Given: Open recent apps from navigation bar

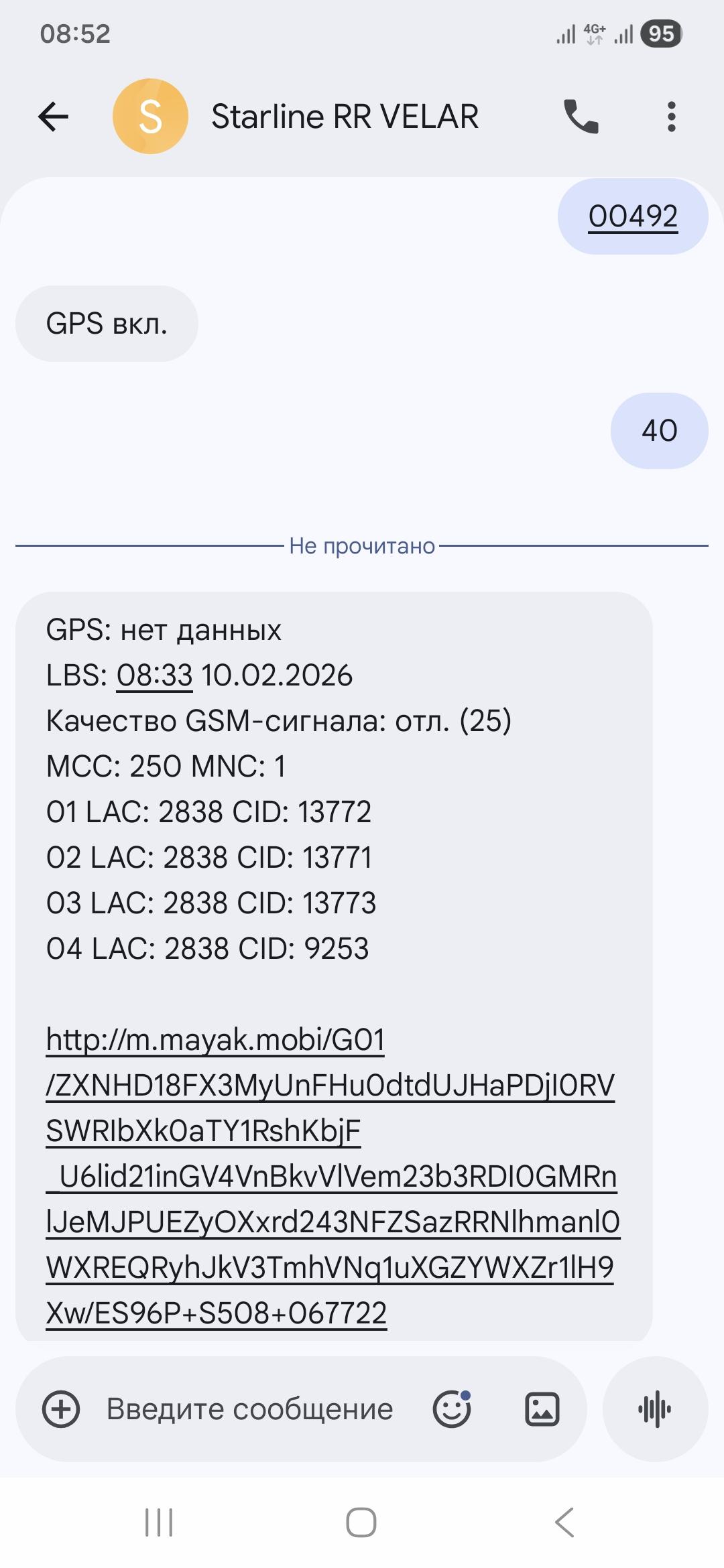Looking at the screenshot, I should pyautogui.click(x=159, y=1522).
